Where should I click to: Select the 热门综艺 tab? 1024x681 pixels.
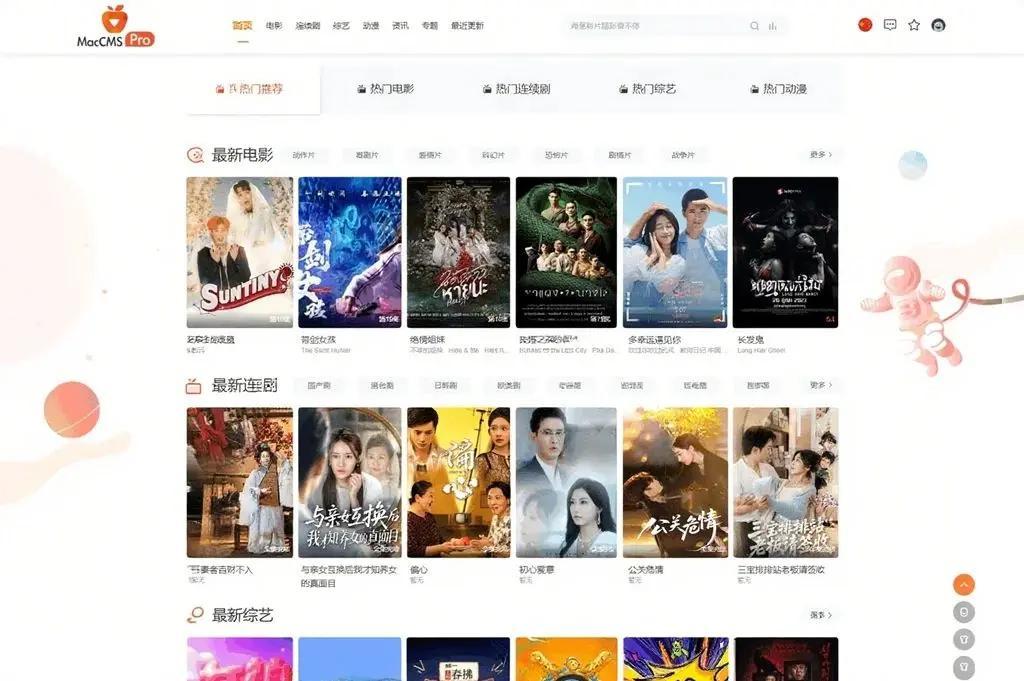[647, 89]
